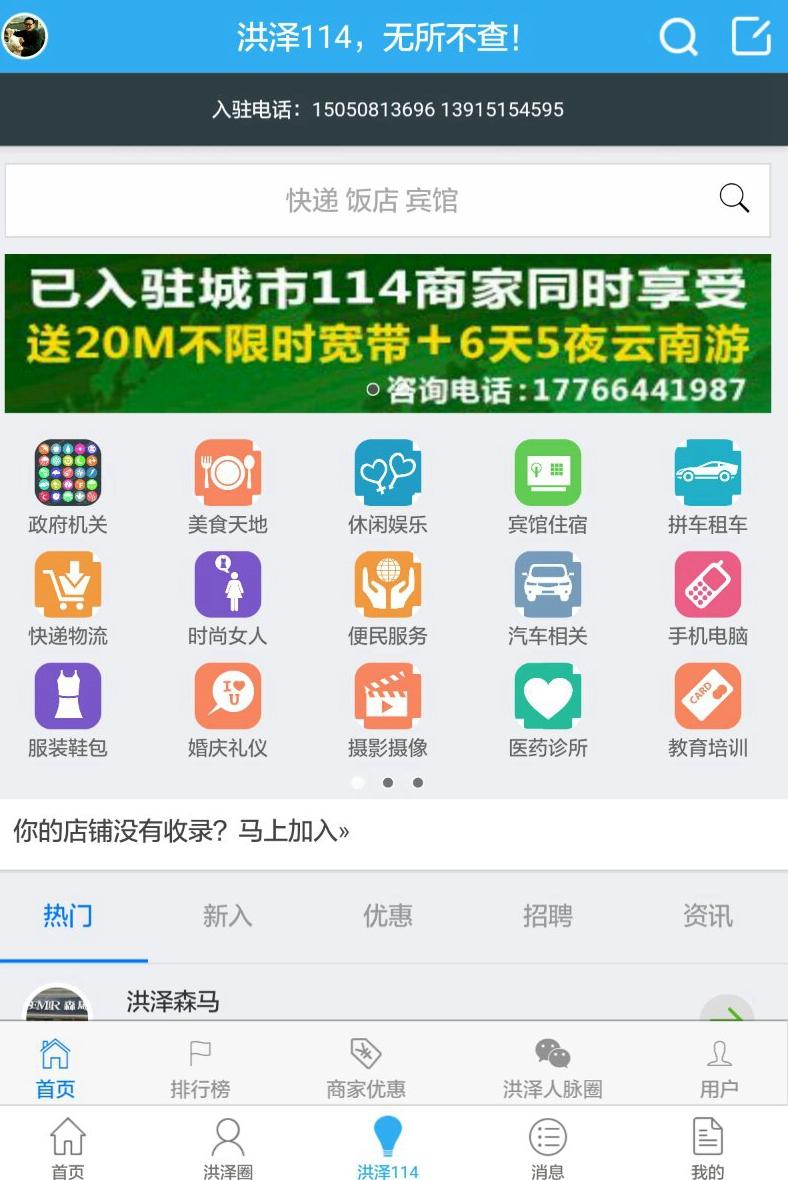Viewport: 788px width, 1180px height.
Task: Open the 婚庆礼仪 category icon
Action: (x=228, y=695)
